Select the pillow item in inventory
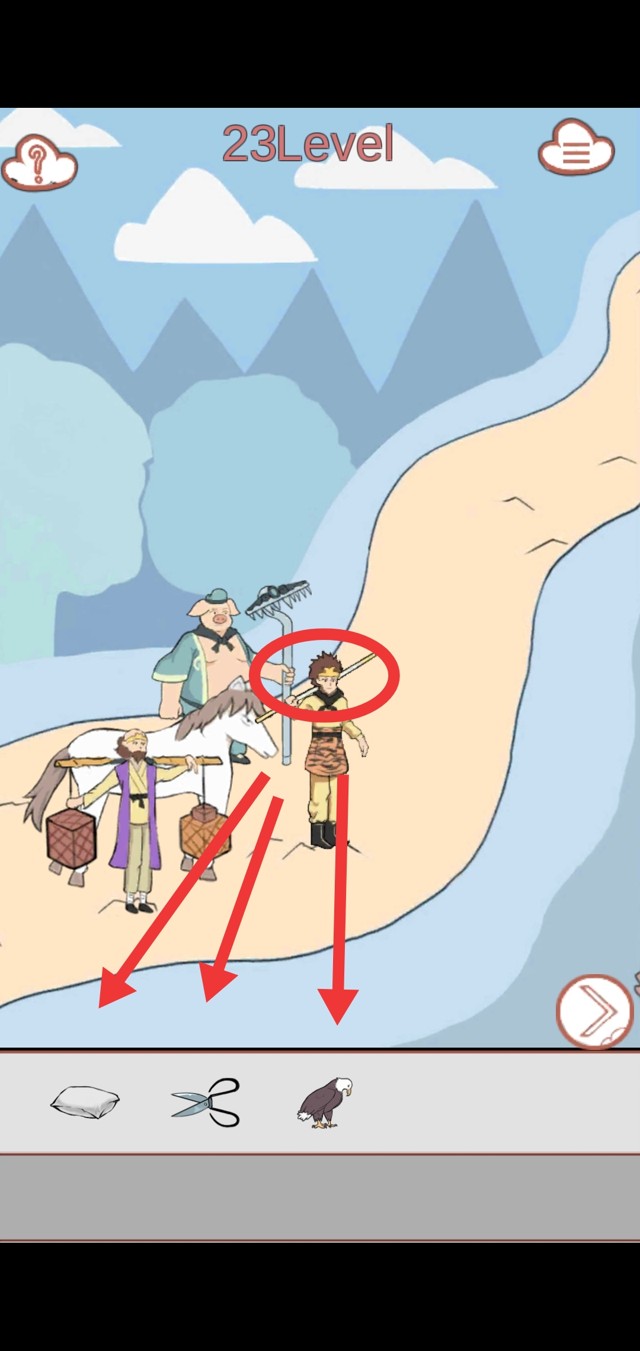 85,1102
